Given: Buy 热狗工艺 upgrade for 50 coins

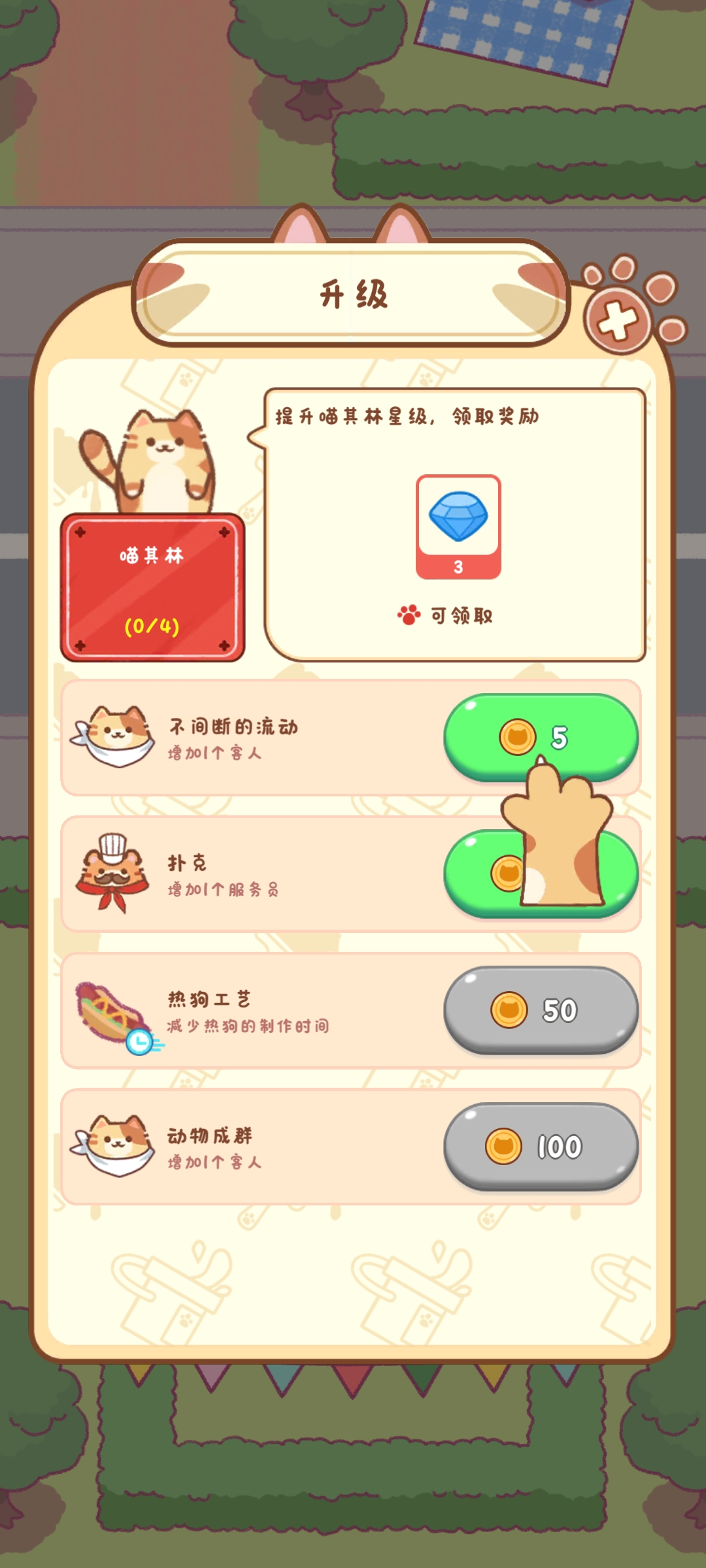Looking at the screenshot, I should pyautogui.click(x=541, y=1010).
